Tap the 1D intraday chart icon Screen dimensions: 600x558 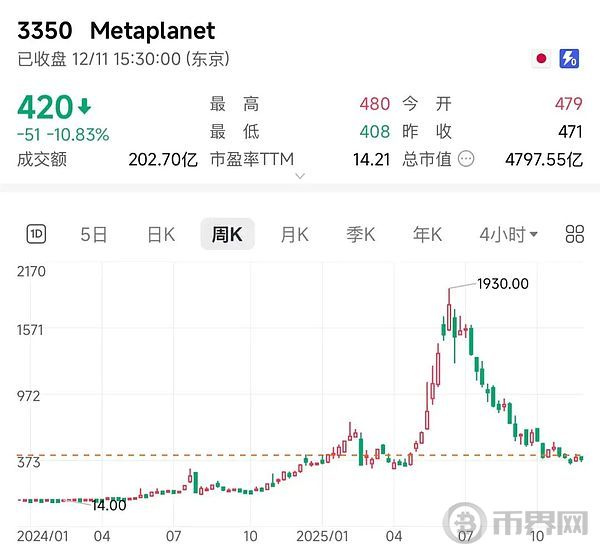tap(37, 234)
